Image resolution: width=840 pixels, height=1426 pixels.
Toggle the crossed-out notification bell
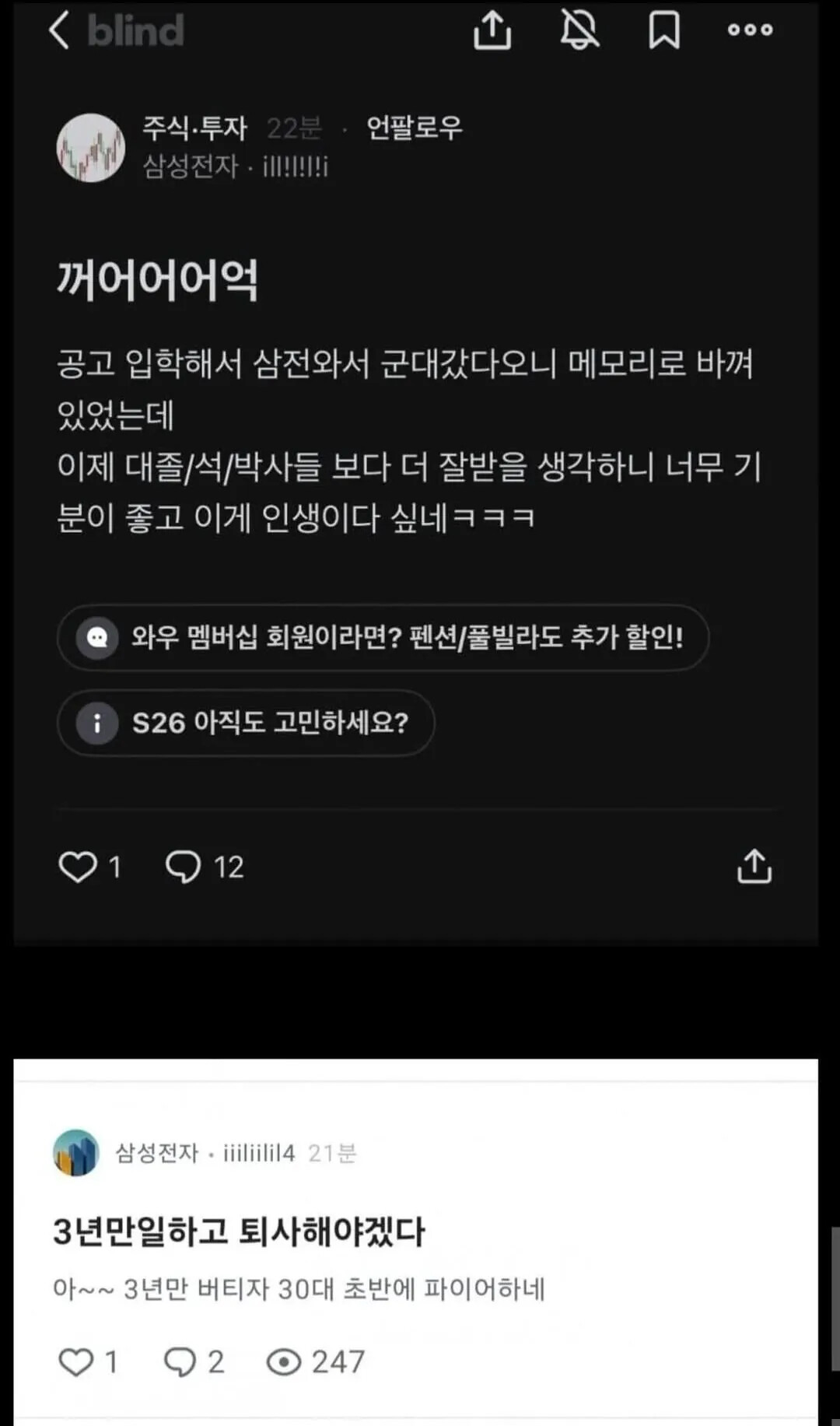coord(579,30)
